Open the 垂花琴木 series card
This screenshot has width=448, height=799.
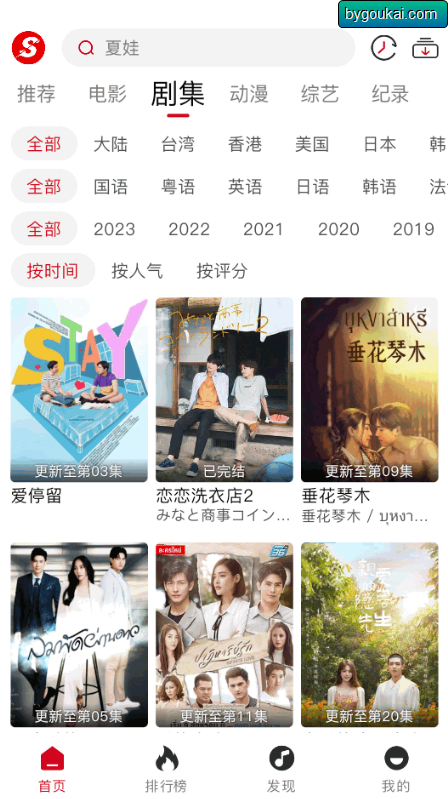tap(370, 410)
